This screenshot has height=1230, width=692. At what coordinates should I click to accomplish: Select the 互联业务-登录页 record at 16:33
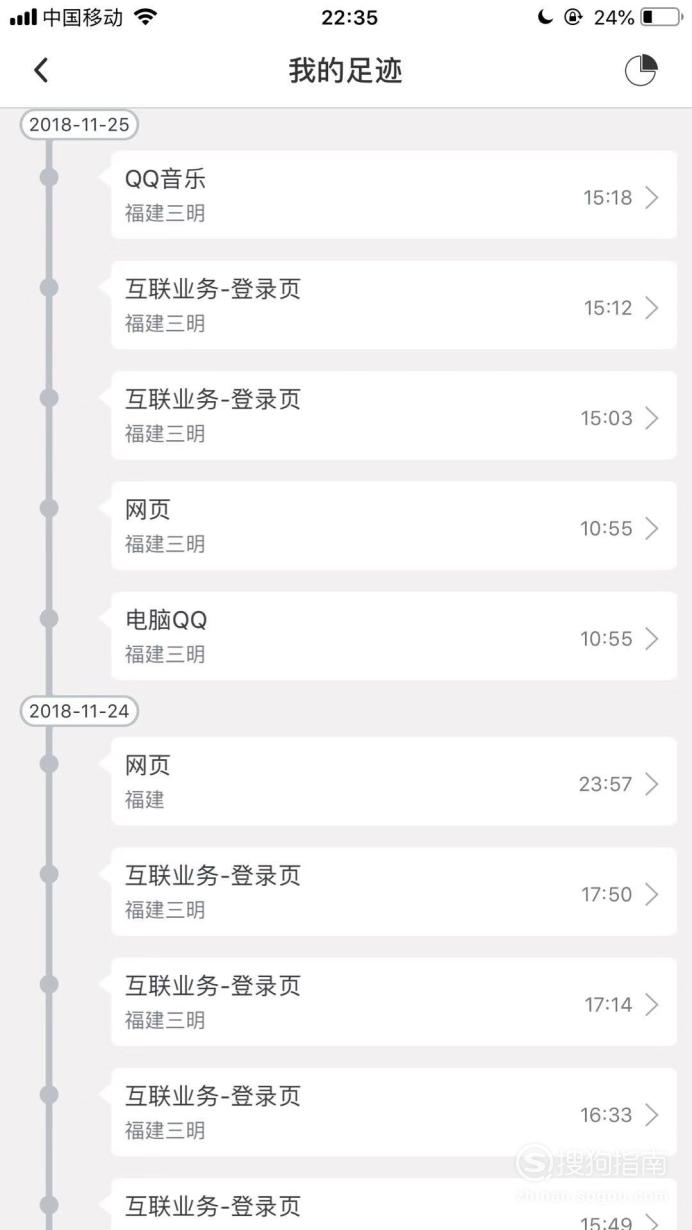point(394,1111)
